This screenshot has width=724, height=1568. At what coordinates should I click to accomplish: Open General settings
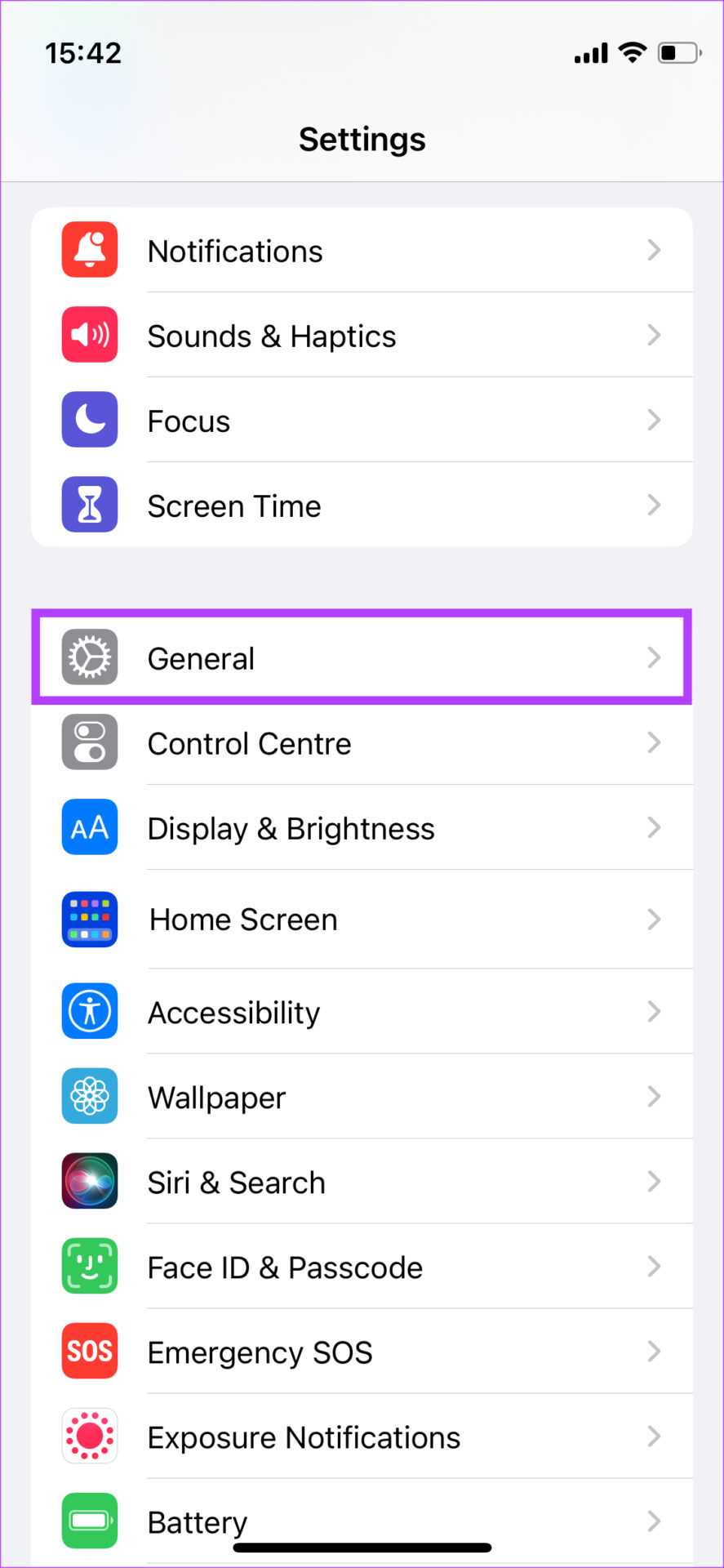pyautogui.click(x=362, y=657)
